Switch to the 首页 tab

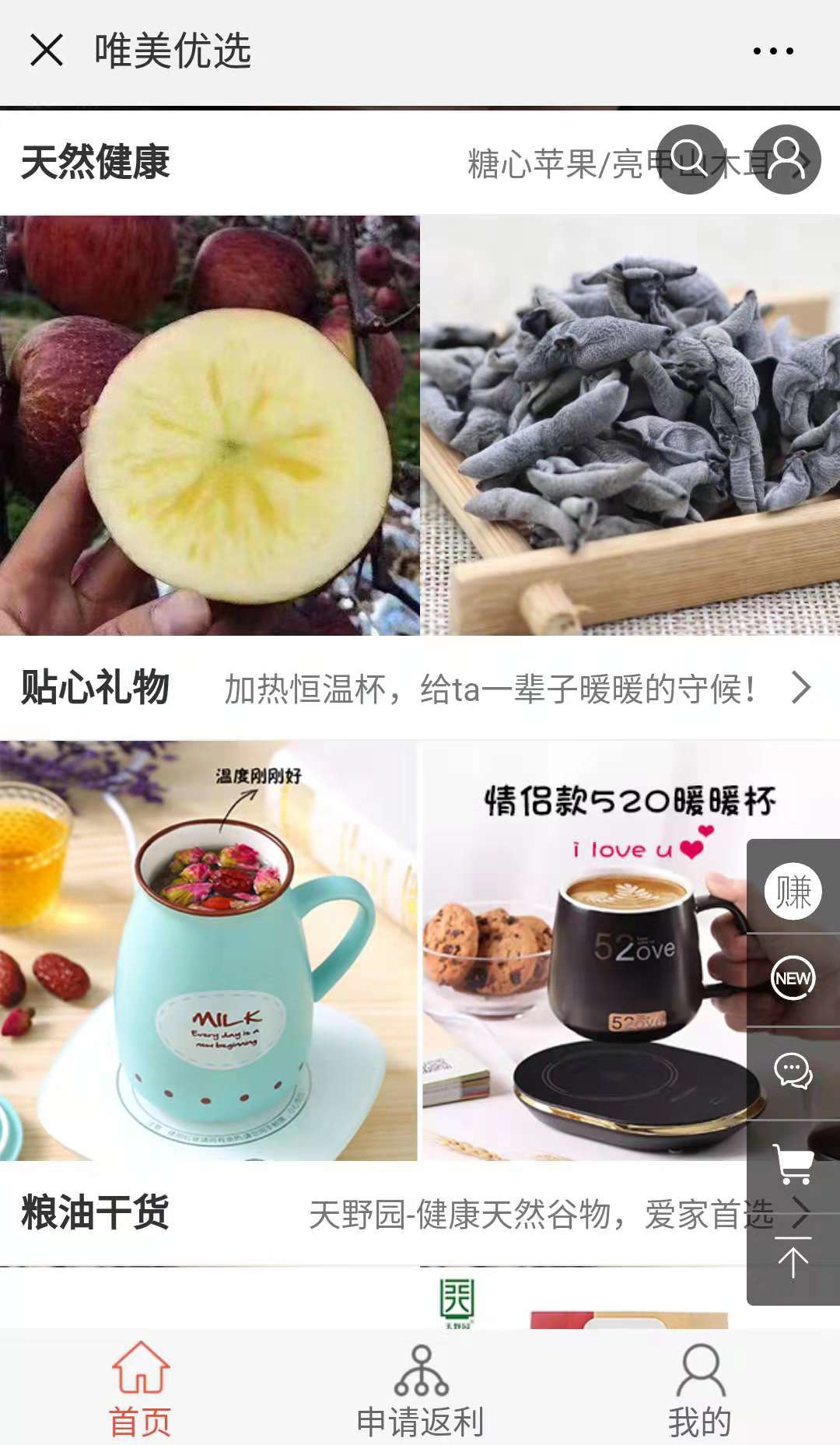[x=140, y=1389]
